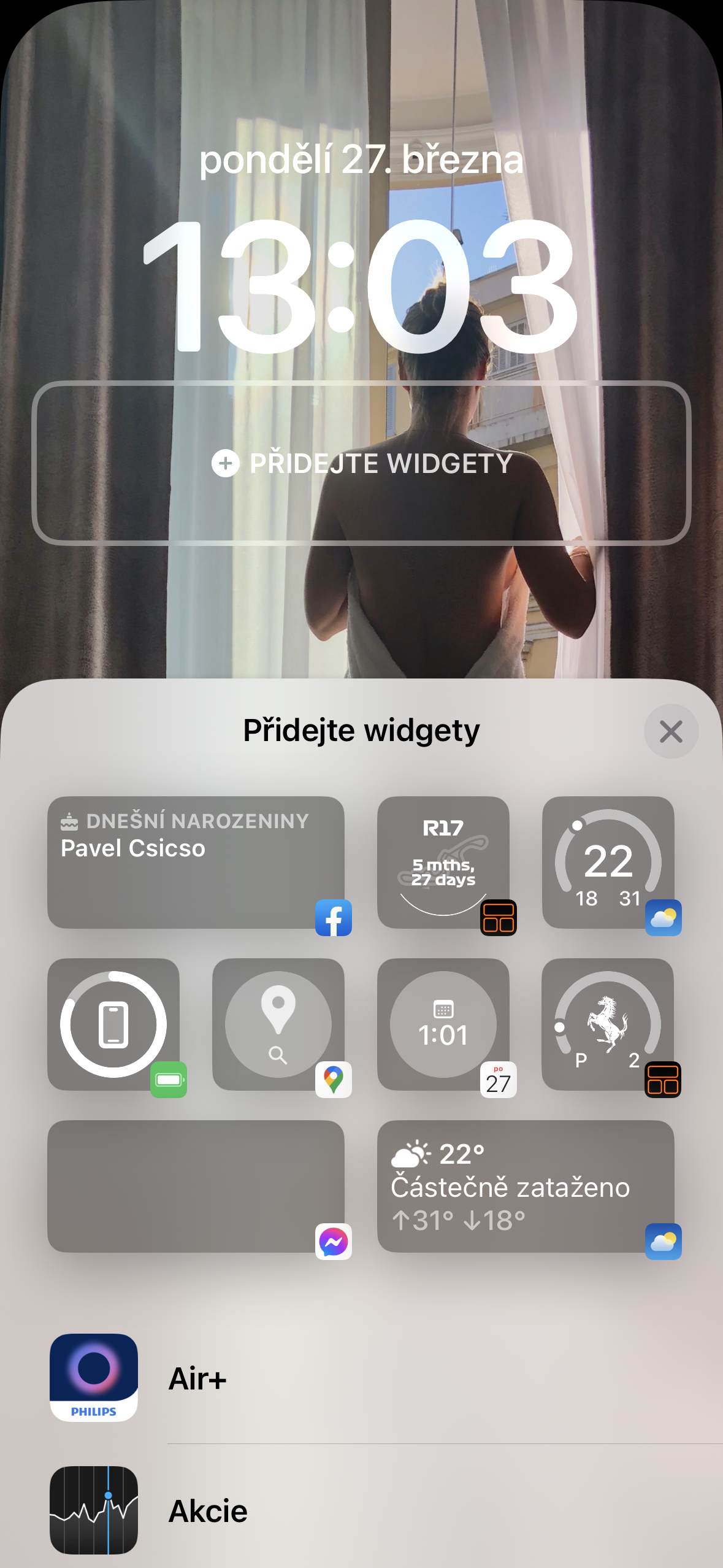Add the Ferrari horse gauge widget

[608, 1024]
